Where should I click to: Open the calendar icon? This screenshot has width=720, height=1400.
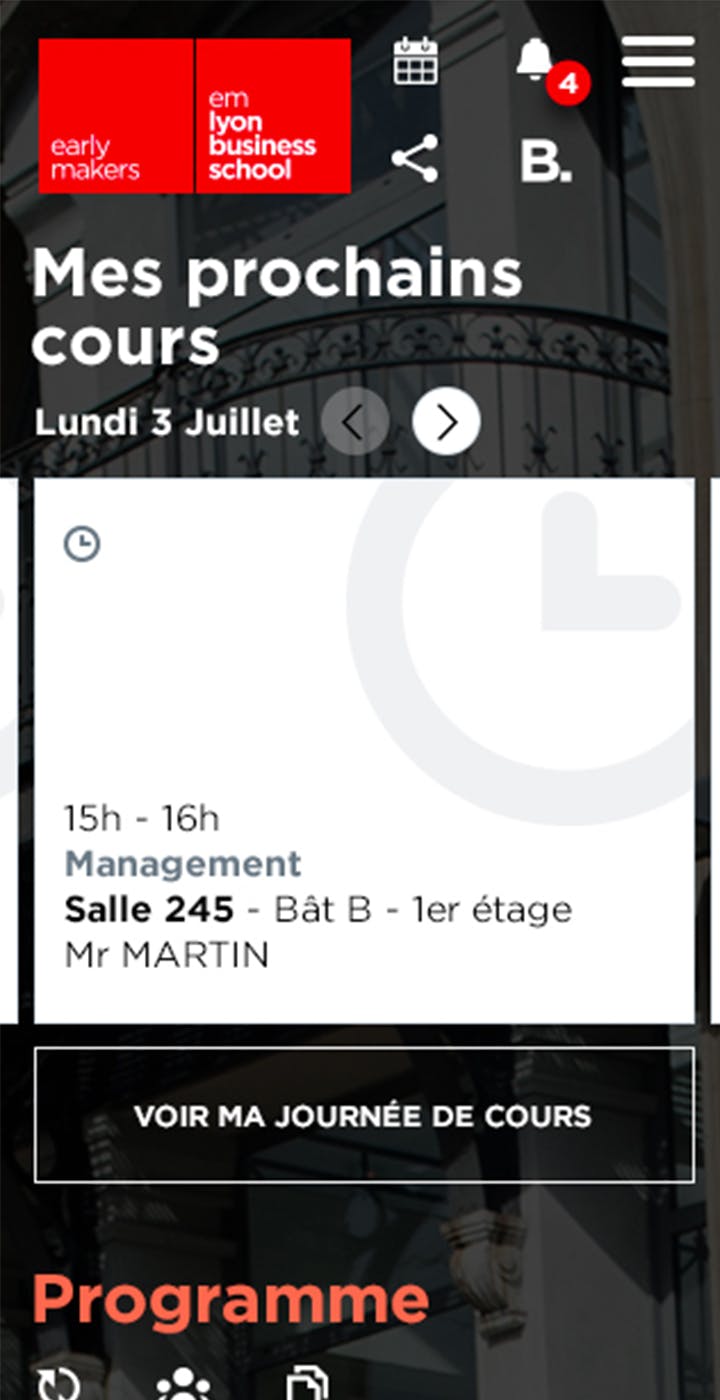click(x=415, y=61)
